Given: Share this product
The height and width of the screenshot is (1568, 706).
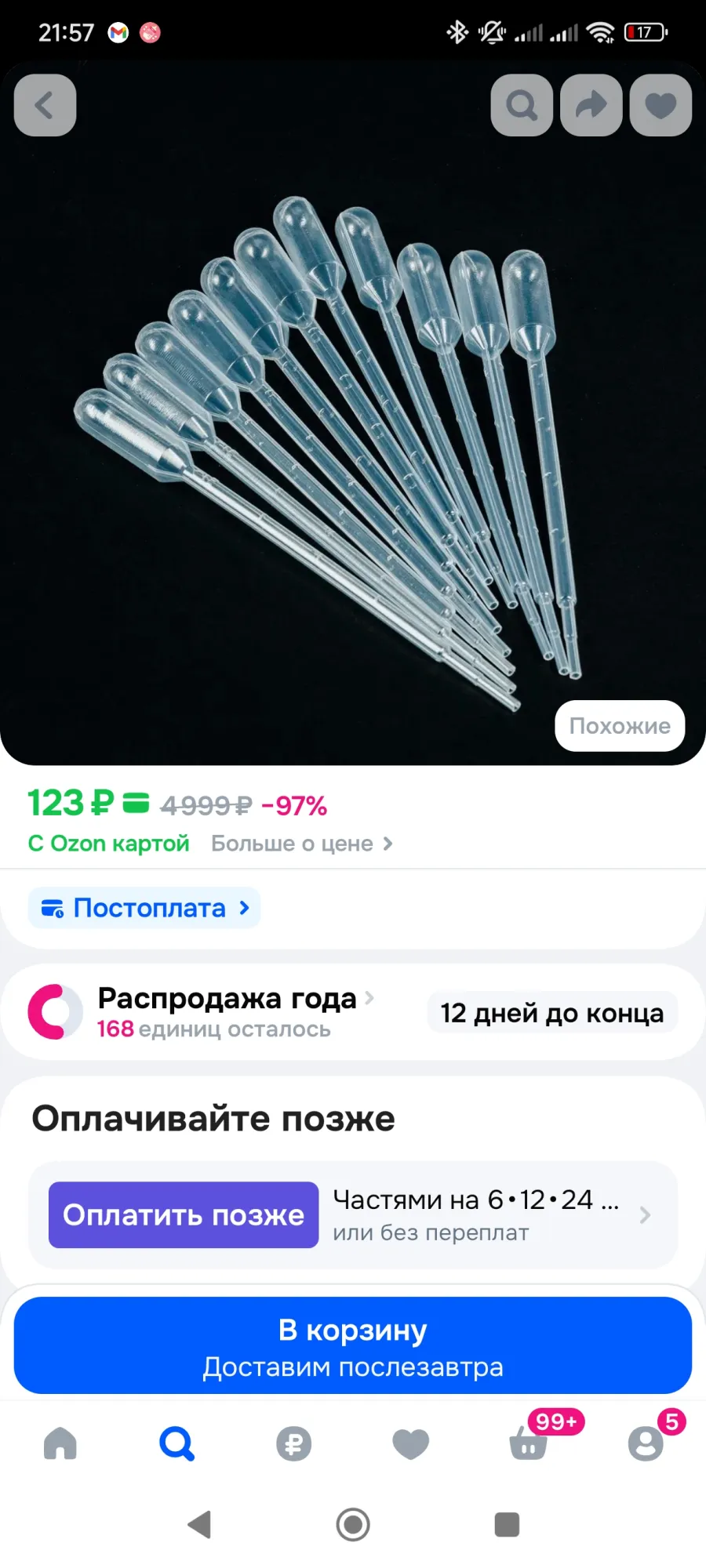Looking at the screenshot, I should click(x=591, y=105).
